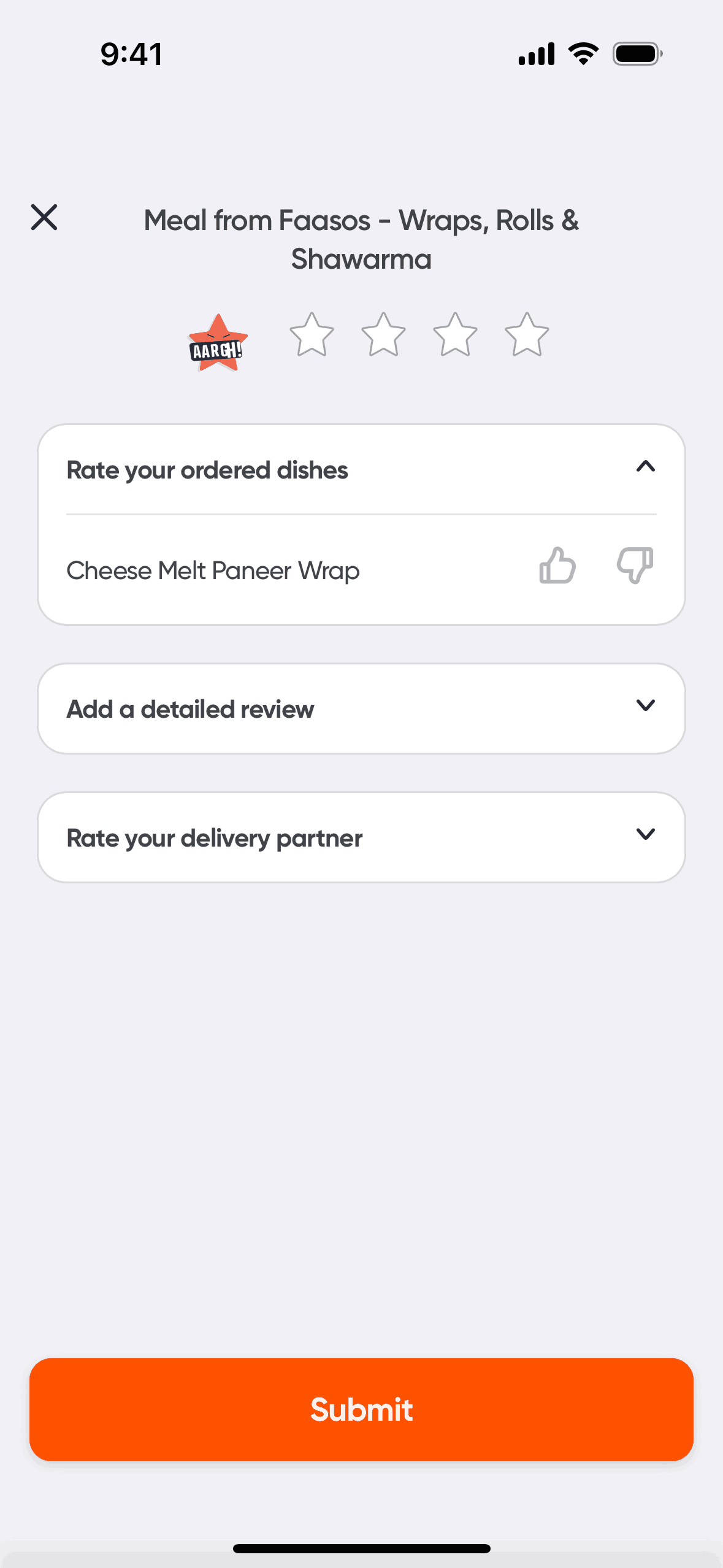Expand Add a detailed review

(645, 706)
